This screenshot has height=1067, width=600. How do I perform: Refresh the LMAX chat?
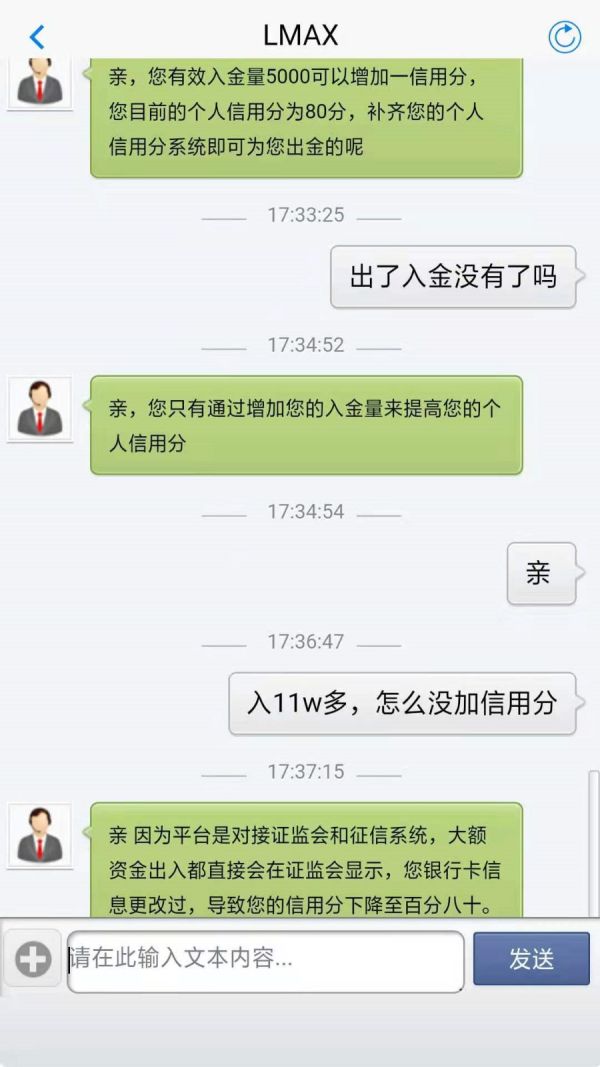[565, 37]
